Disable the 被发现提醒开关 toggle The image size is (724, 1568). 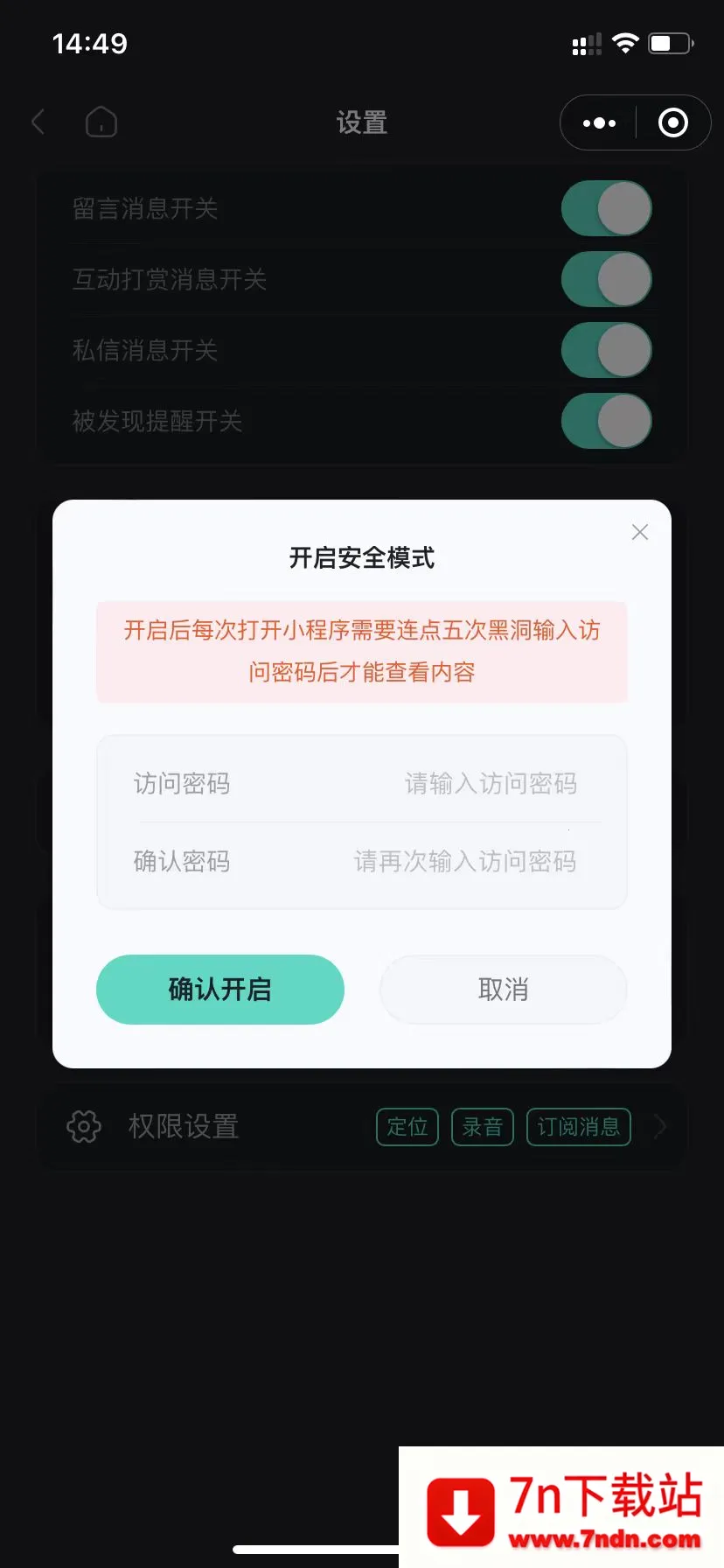(x=606, y=422)
